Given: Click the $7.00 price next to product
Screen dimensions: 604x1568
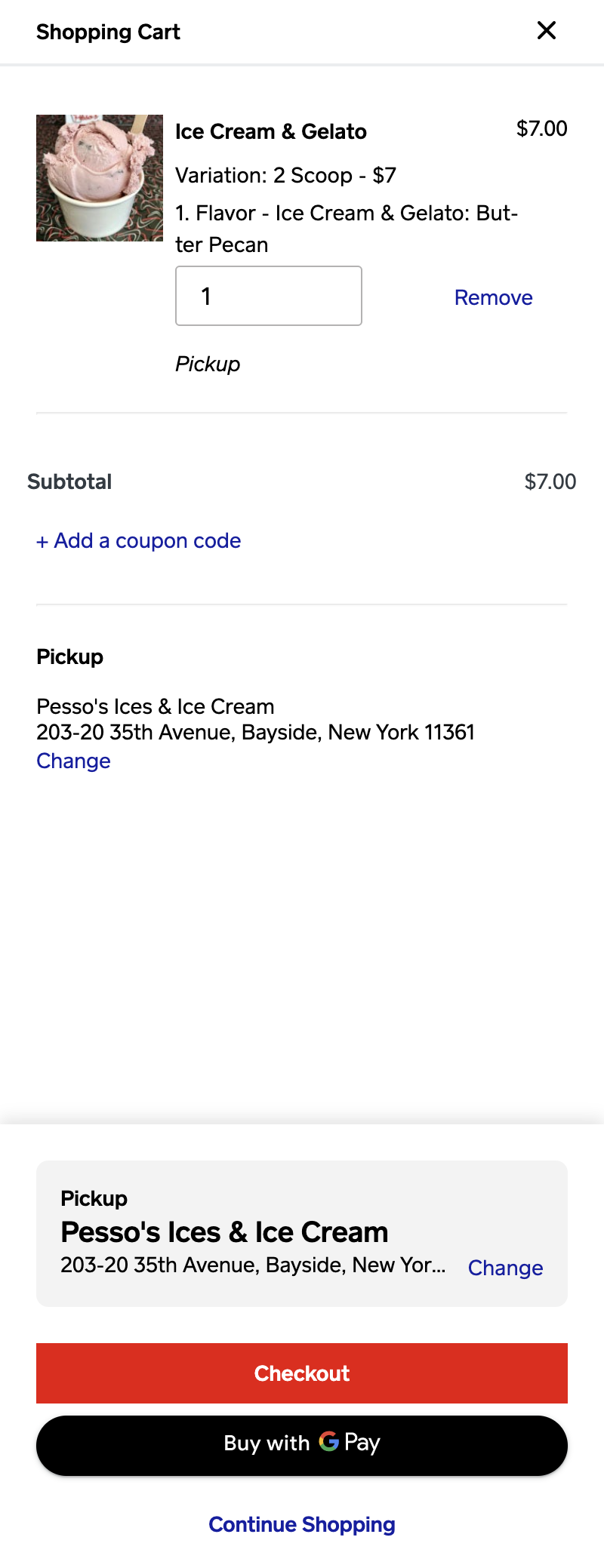Looking at the screenshot, I should 542,129.
